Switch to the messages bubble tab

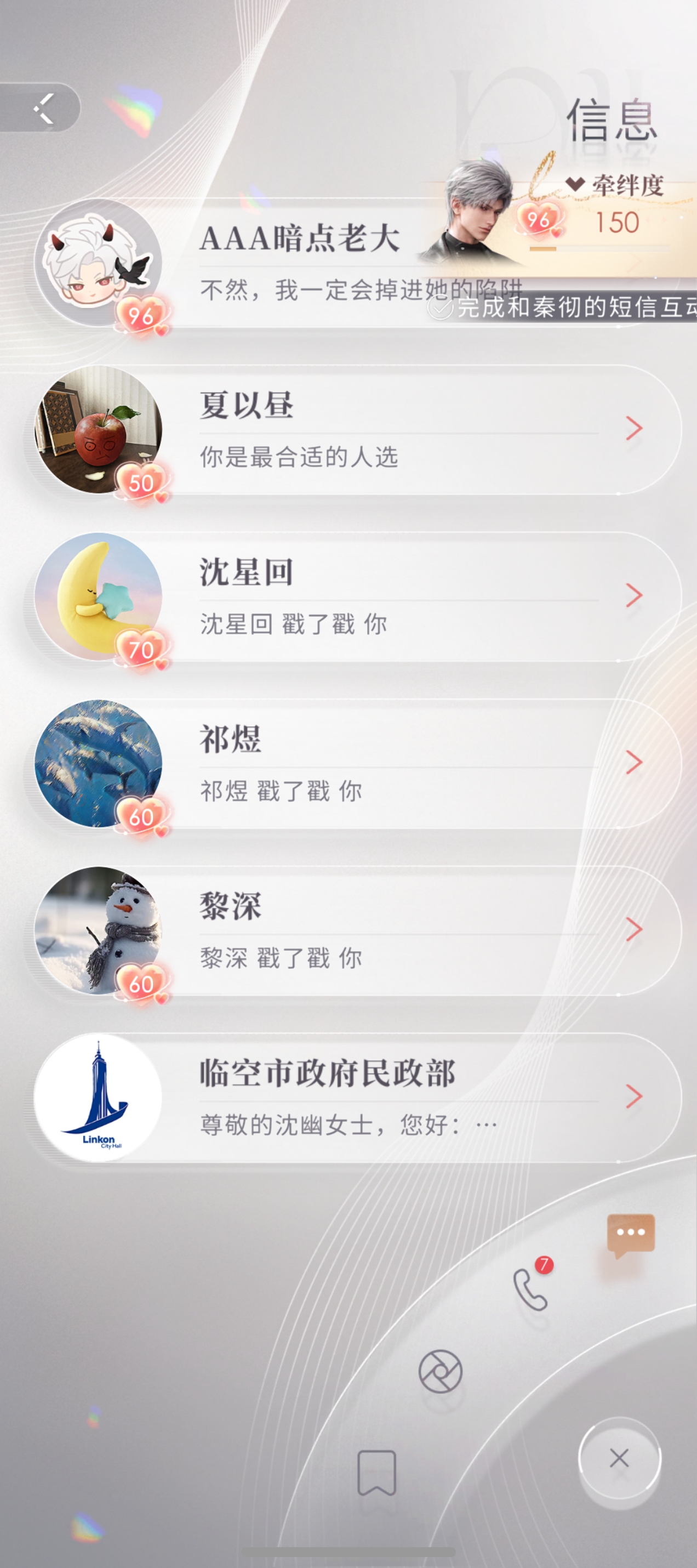[x=631, y=1234]
